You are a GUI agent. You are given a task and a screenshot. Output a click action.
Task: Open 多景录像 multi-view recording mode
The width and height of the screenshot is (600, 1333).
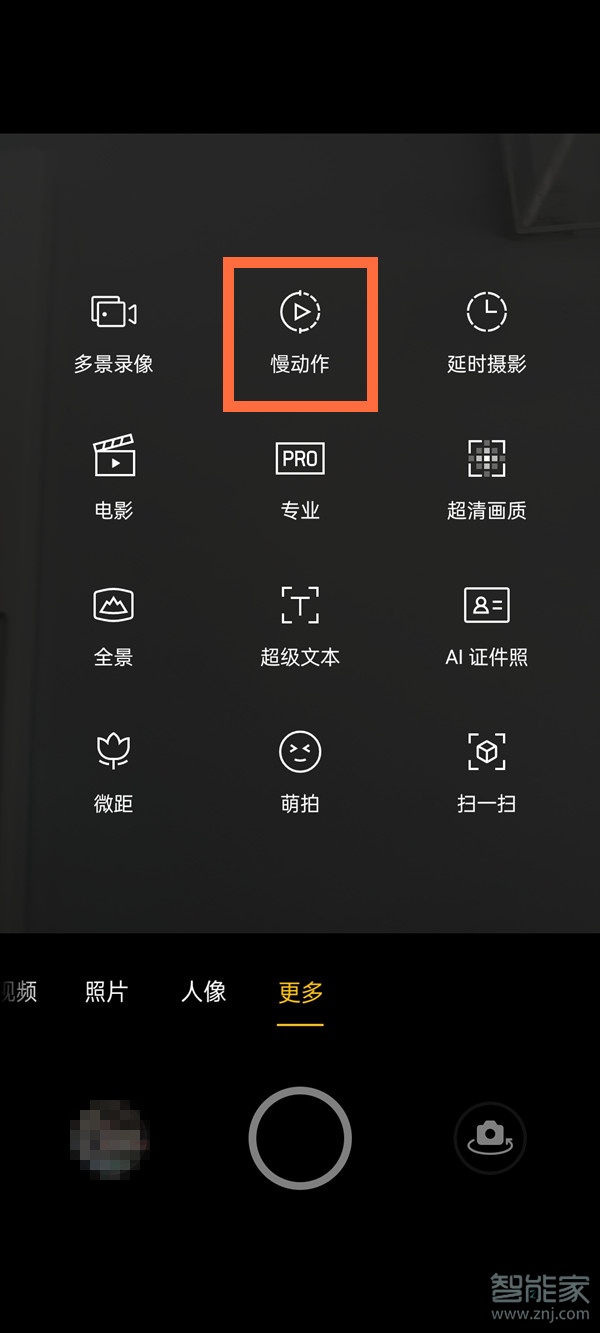[x=113, y=334]
